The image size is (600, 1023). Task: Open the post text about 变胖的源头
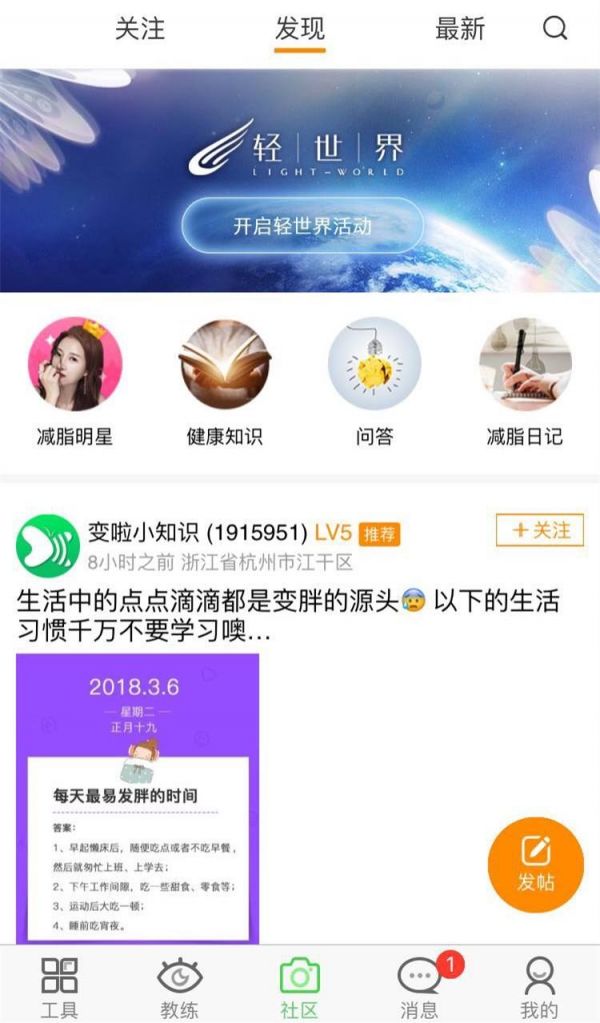click(290, 617)
